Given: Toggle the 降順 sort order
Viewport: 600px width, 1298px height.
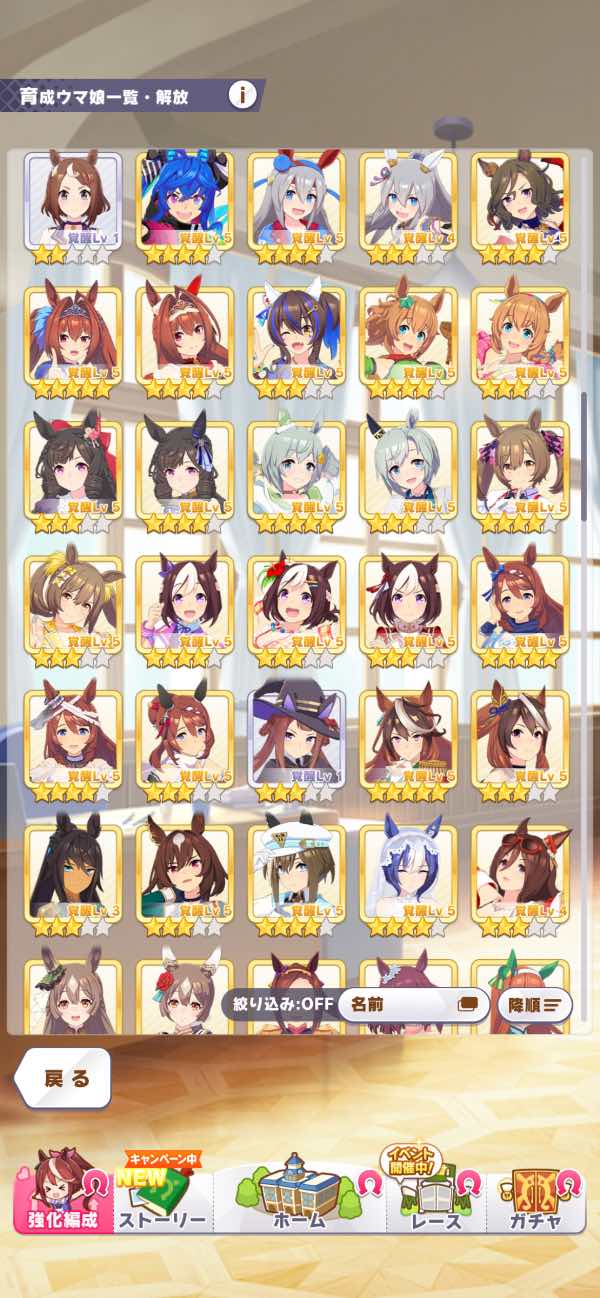Looking at the screenshot, I should 539,1004.
